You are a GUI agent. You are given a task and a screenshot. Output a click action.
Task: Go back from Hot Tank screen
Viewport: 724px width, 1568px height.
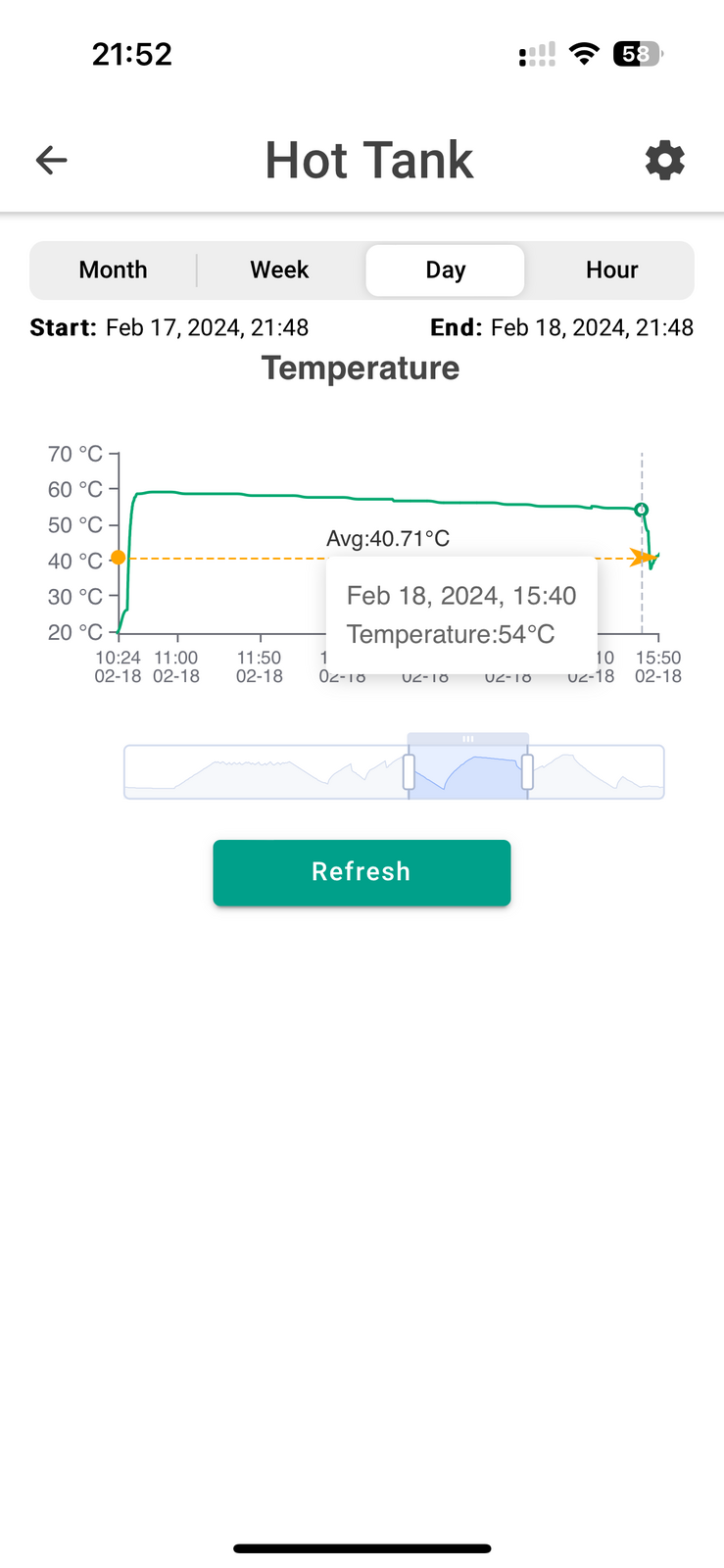pyautogui.click(x=51, y=160)
